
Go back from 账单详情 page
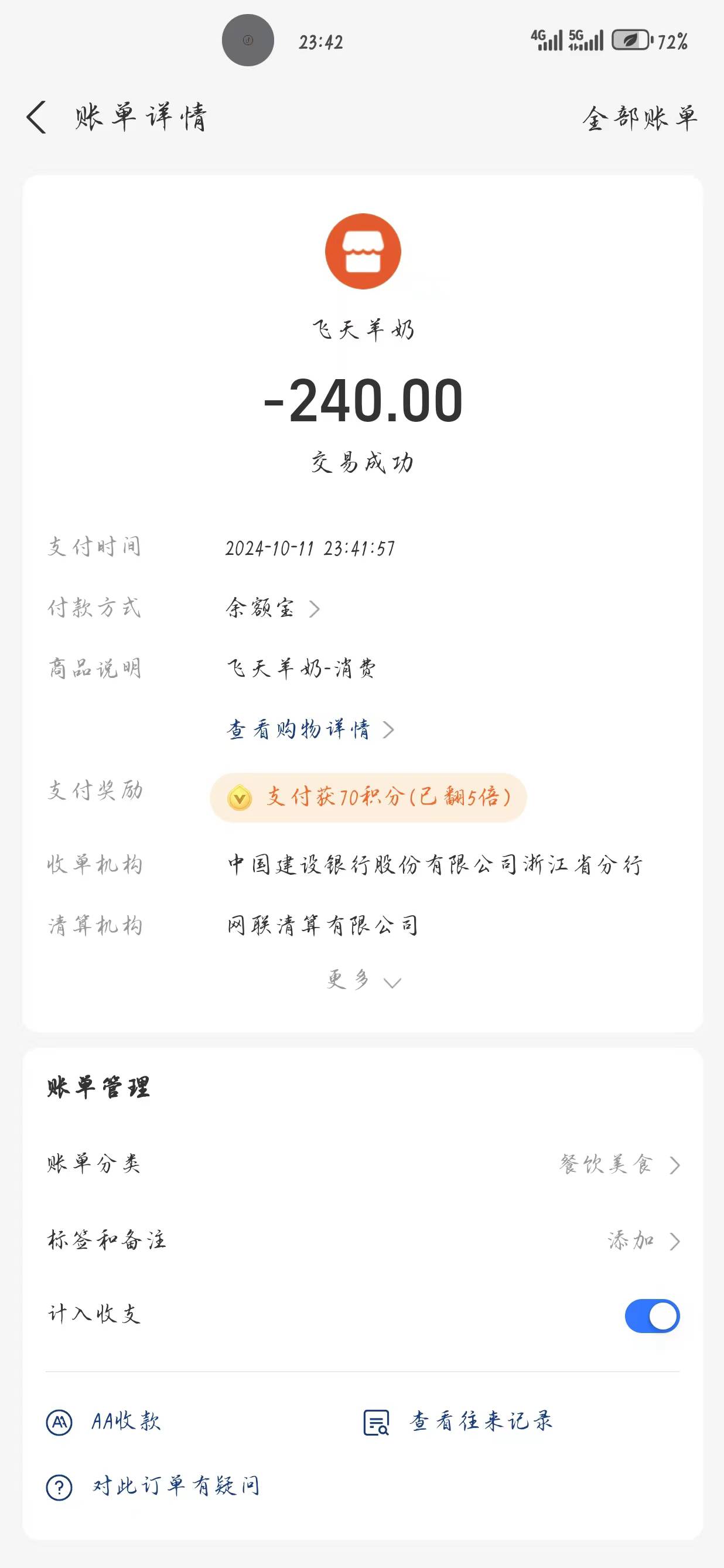pos(37,117)
